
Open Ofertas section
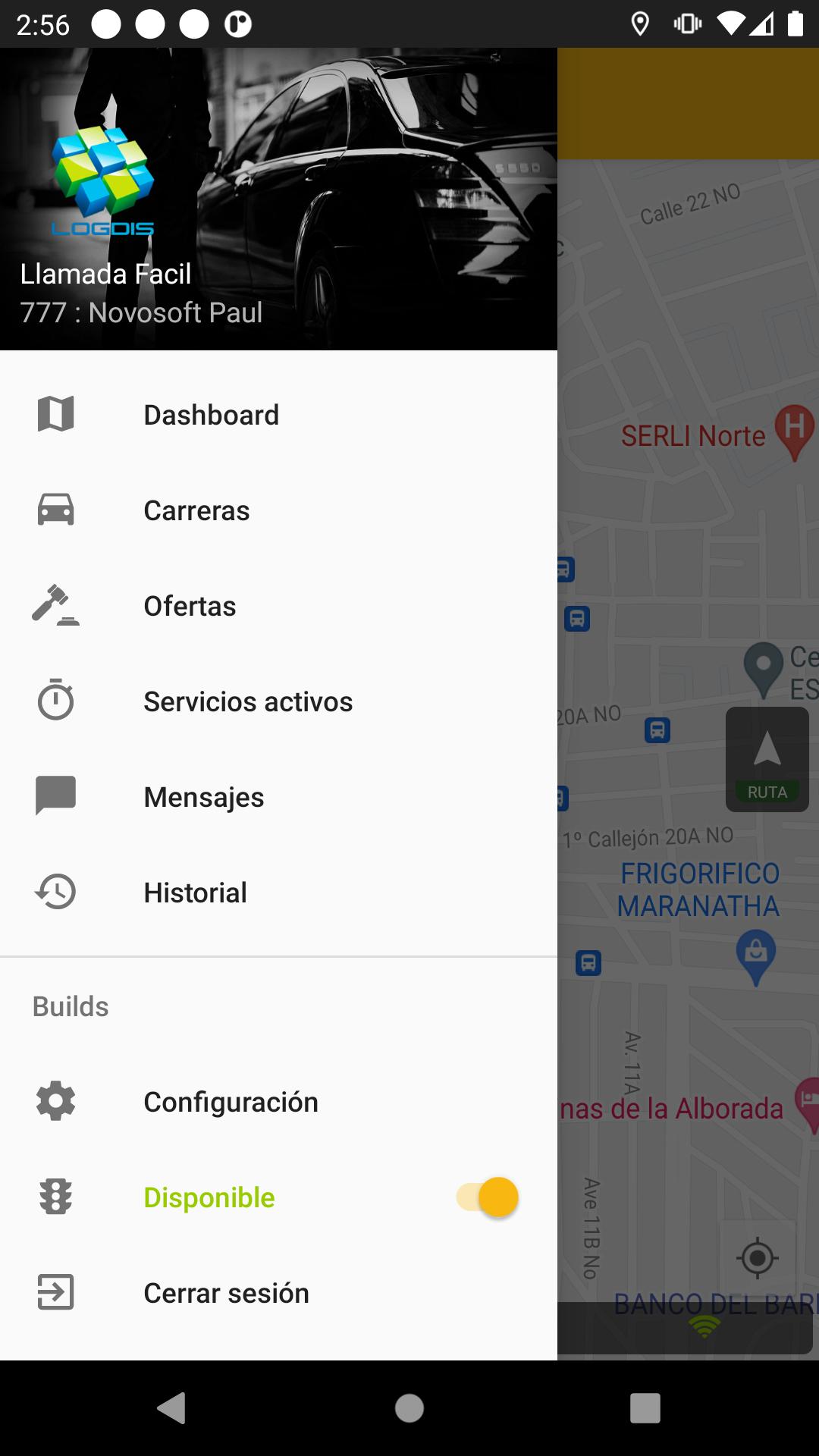tap(190, 606)
